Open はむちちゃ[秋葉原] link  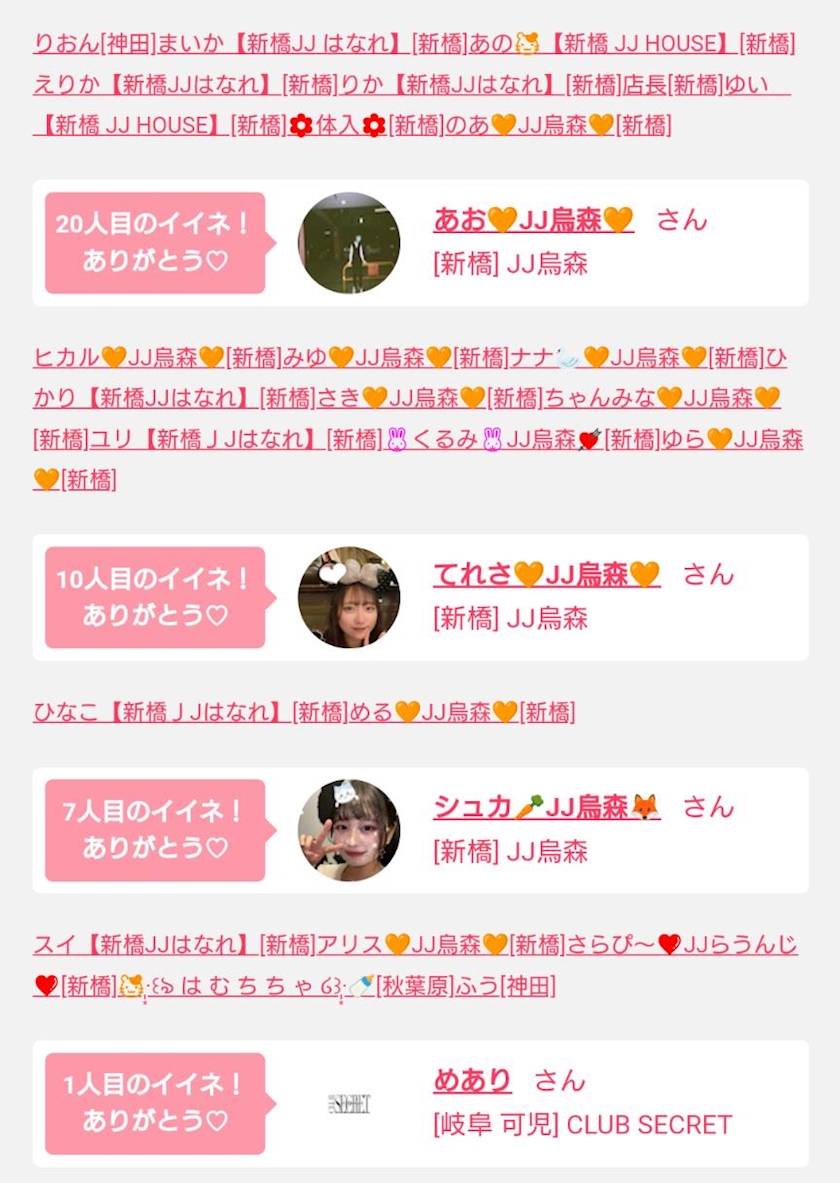(286, 985)
